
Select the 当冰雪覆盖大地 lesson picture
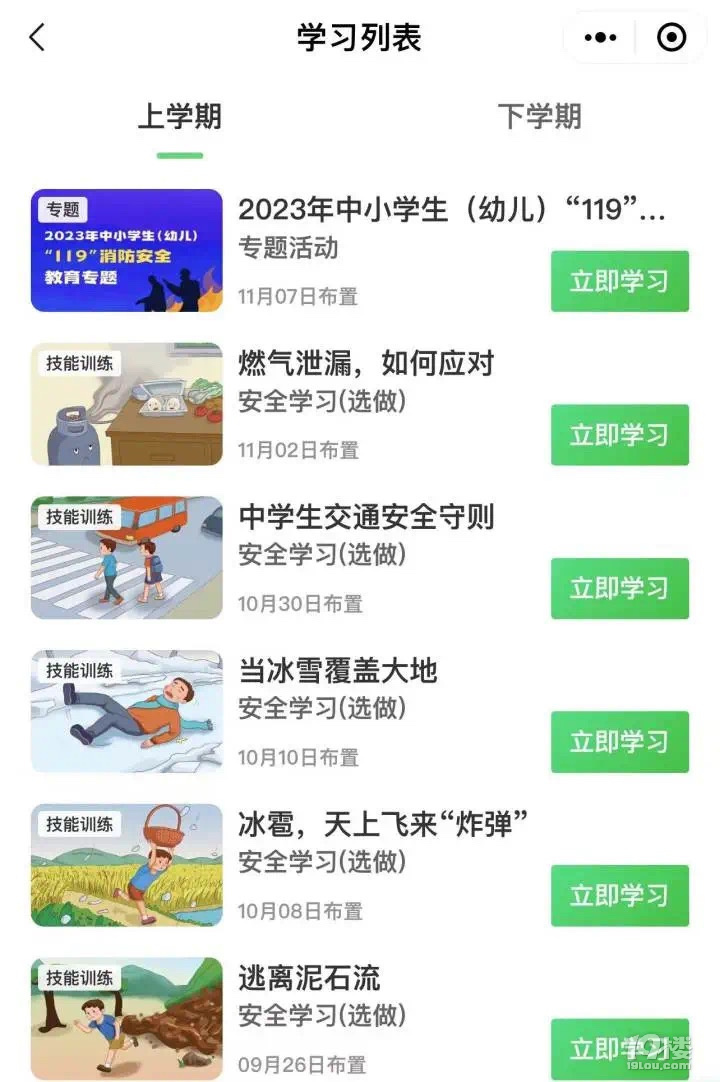(x=127, y=711)
